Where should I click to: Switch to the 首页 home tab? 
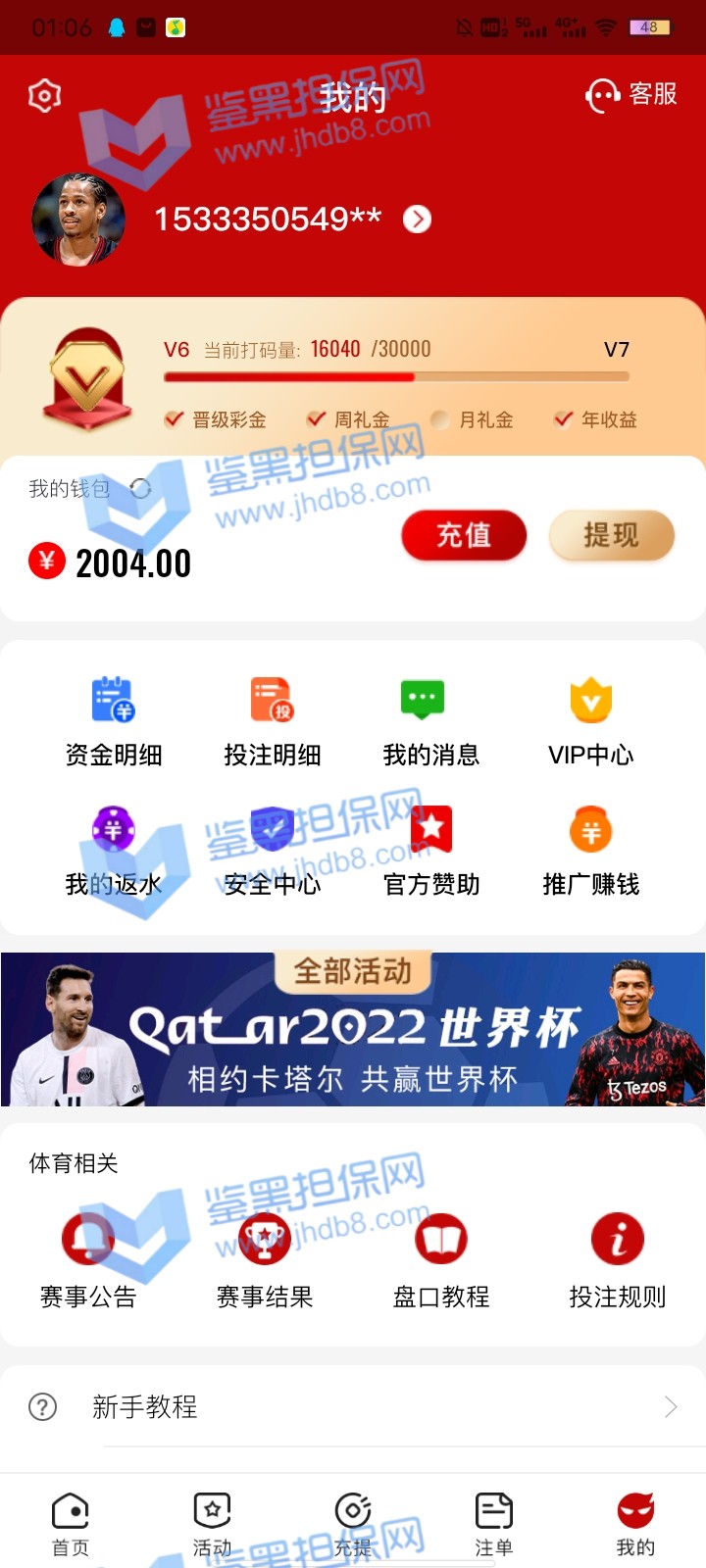[71, 1524]
